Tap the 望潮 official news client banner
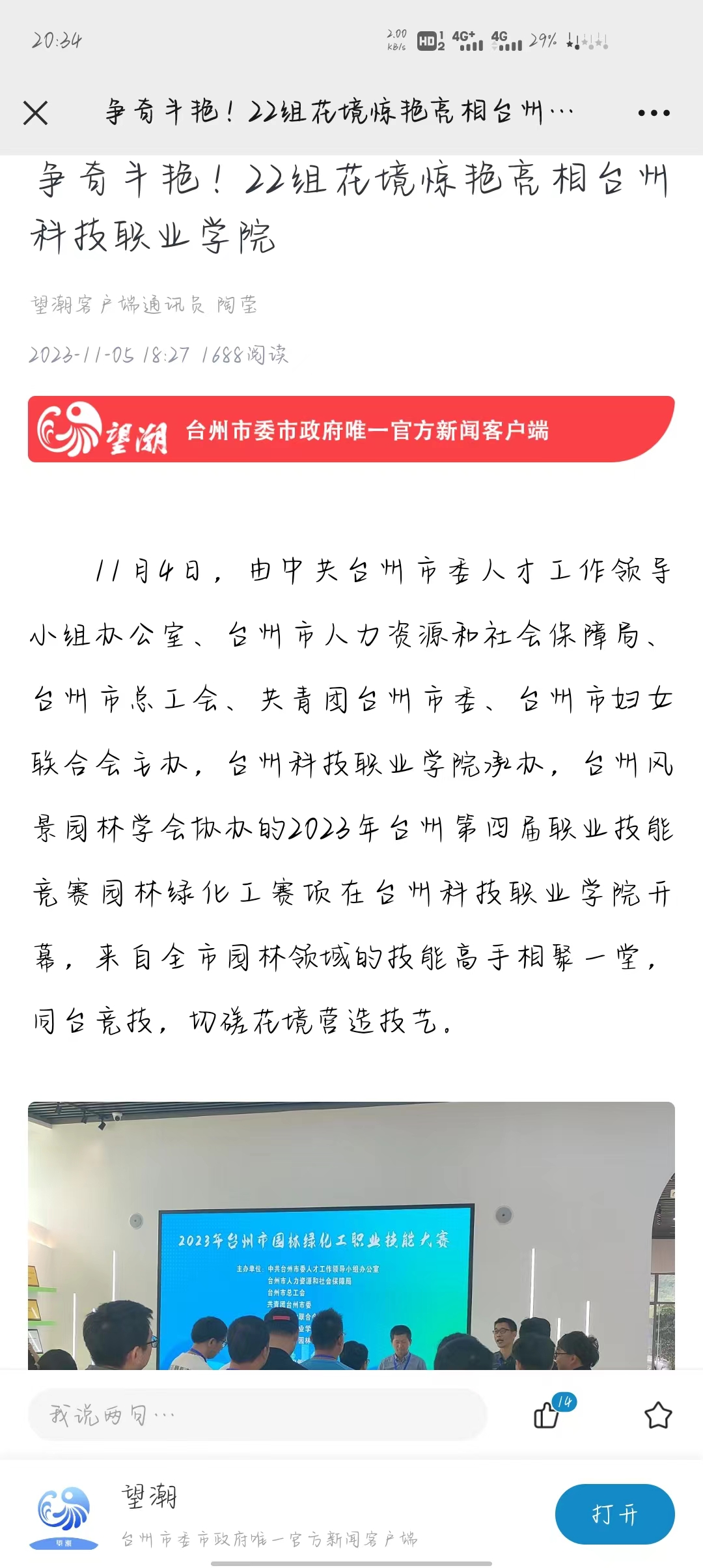The image size is (703, 1568). click(x=351, y=429)
